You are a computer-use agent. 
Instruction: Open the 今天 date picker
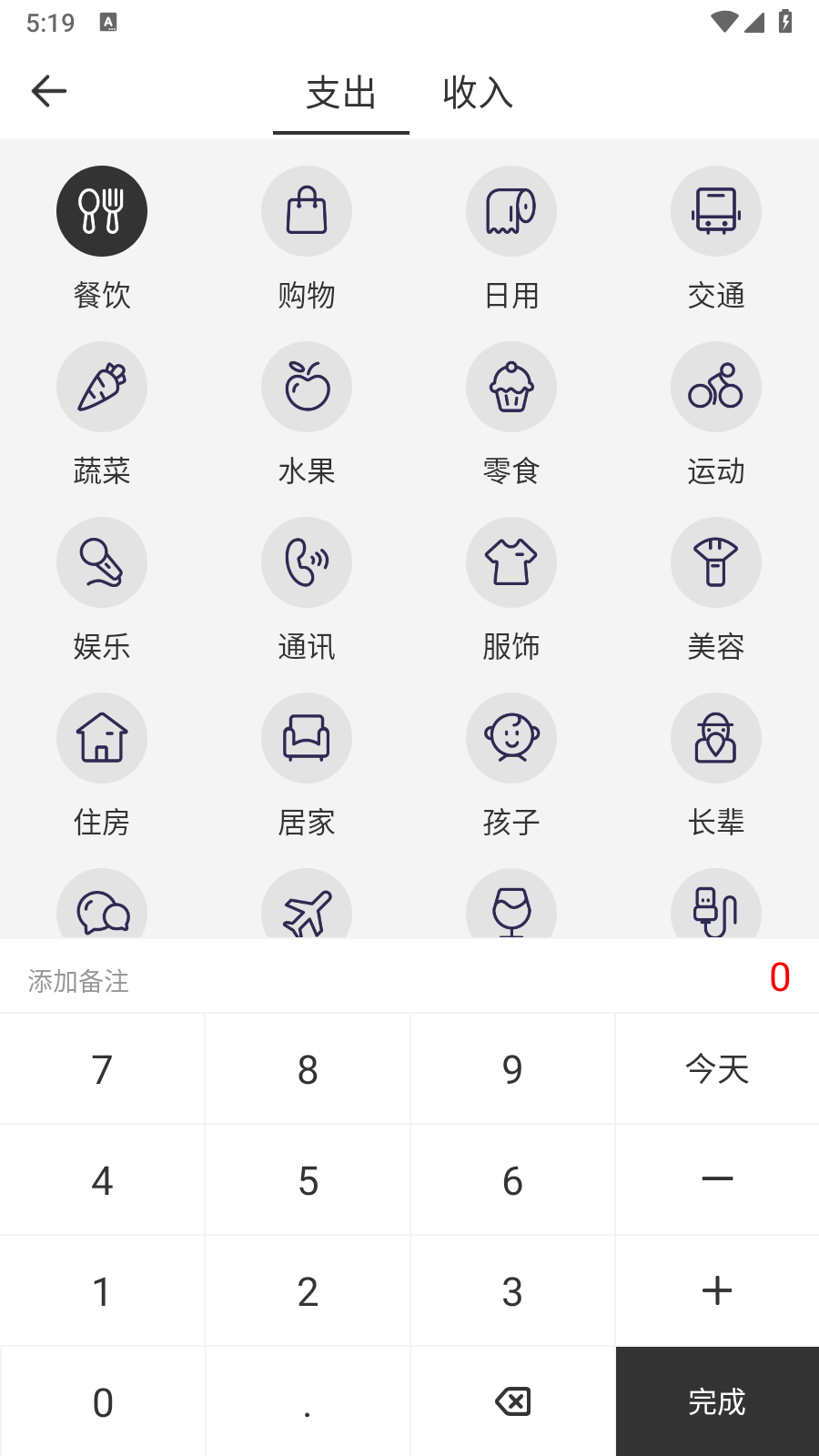click(717, 1069)
